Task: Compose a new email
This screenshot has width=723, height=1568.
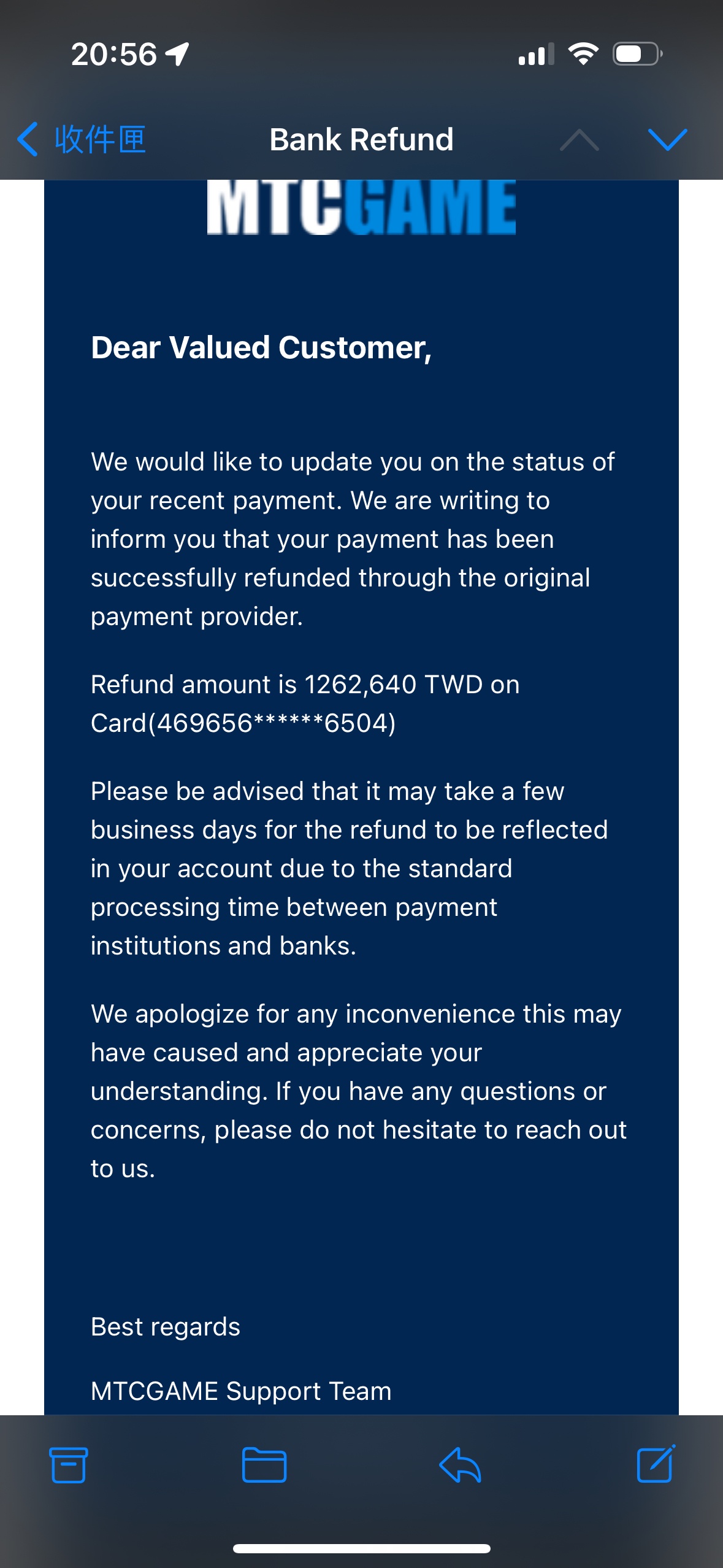Action: click(x=656, y=1465)
